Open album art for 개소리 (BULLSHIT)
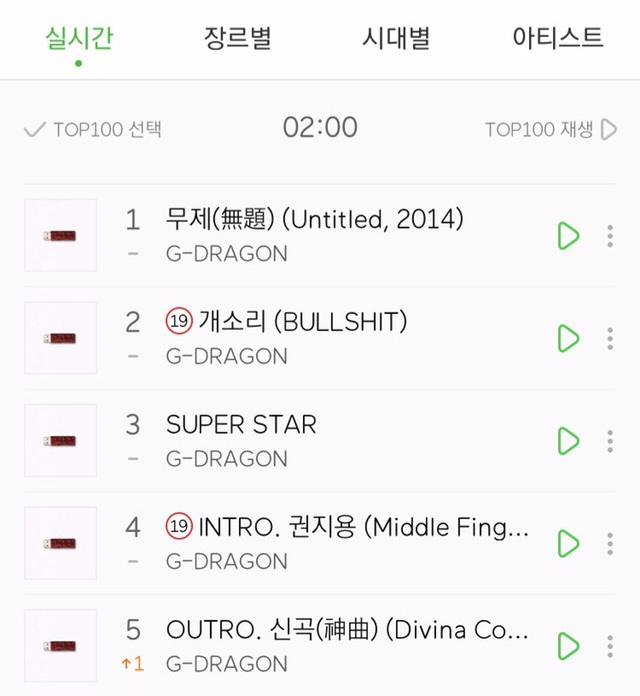Screen dimensions: 640x696 click(61, 338)
